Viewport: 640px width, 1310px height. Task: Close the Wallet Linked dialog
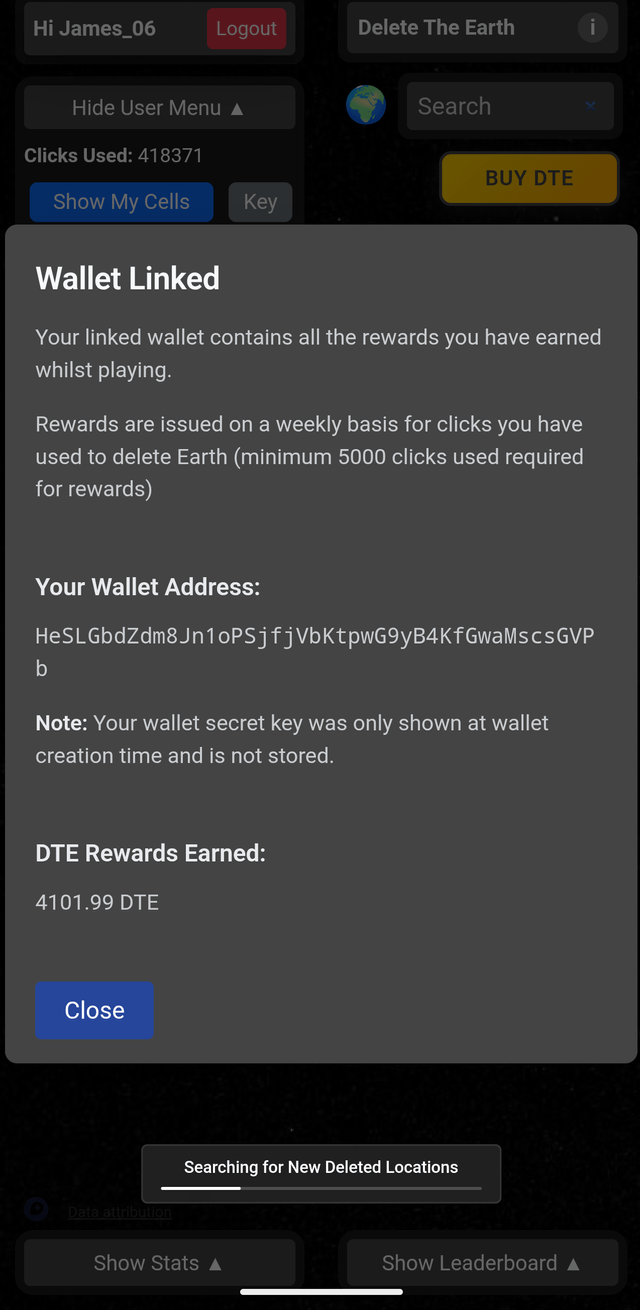click(94, 1010)
